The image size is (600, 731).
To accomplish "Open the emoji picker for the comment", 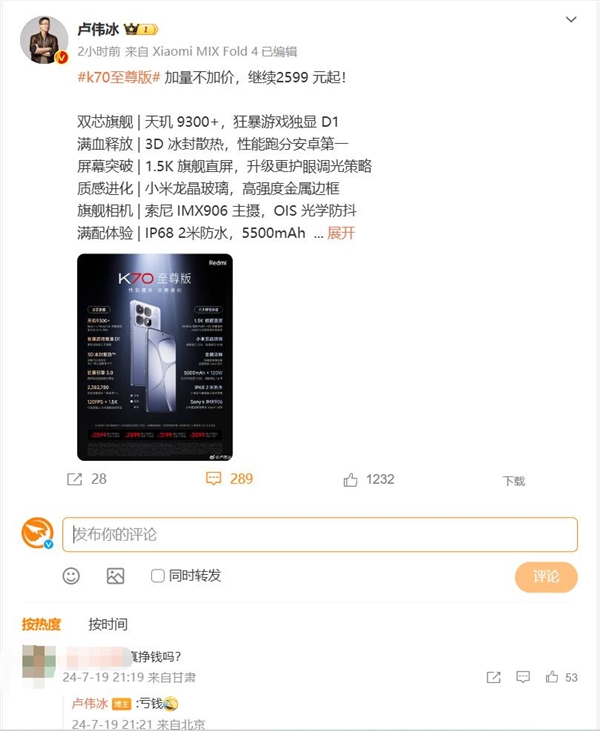I will pos(71,576).
